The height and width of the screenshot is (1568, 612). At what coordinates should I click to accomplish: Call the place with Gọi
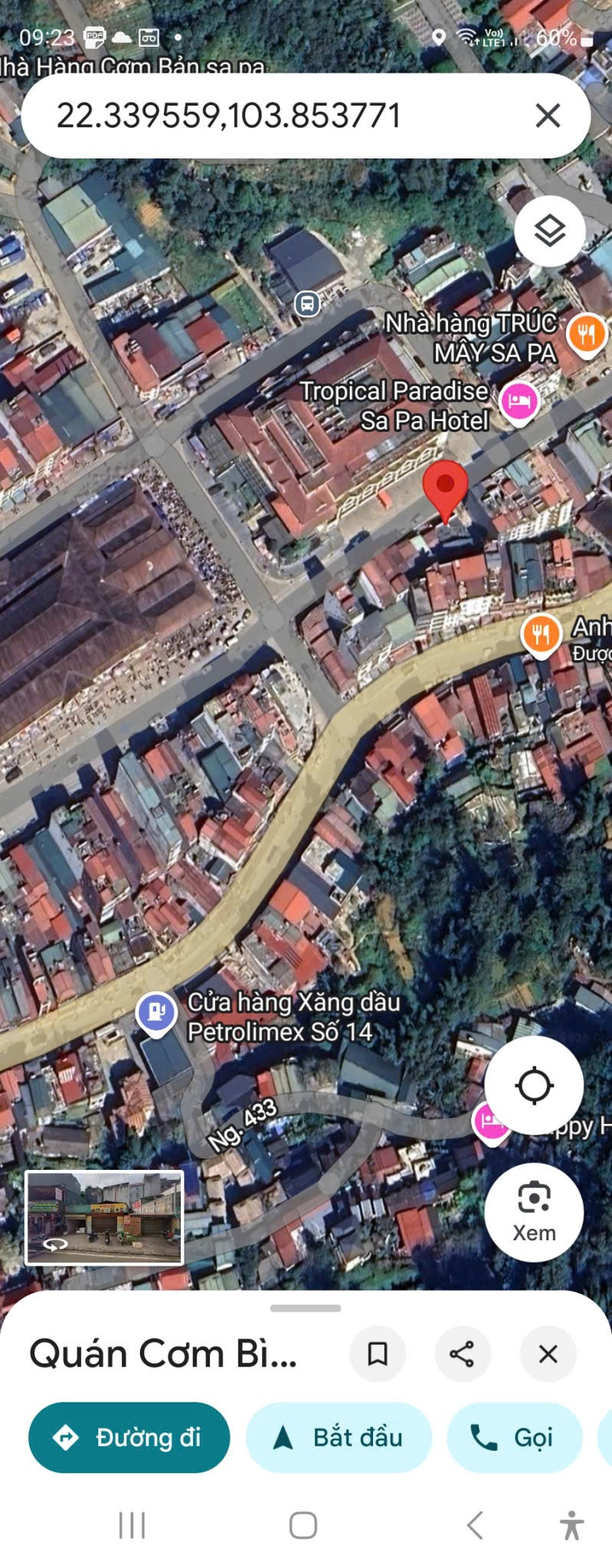pos(514,1437)
